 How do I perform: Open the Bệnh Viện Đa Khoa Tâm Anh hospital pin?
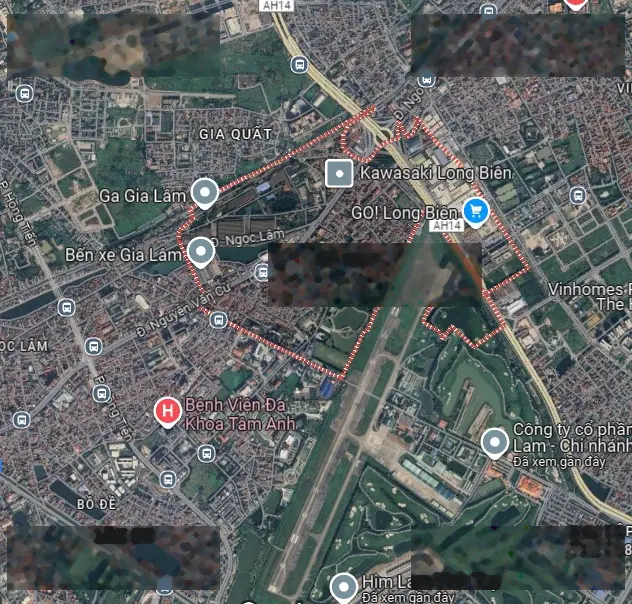[x=168, y=411]
